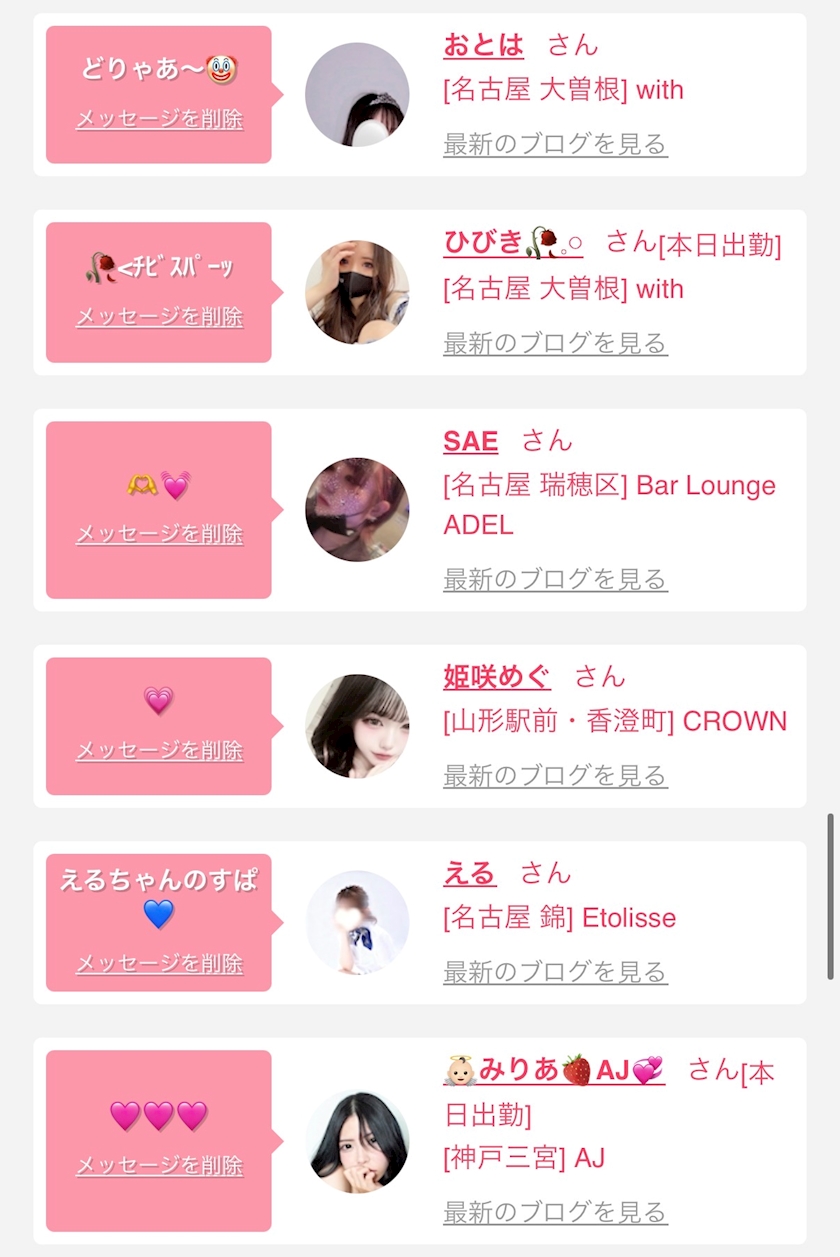
Task: Delete the message sent to SAE
Action: tap(159, 534)
